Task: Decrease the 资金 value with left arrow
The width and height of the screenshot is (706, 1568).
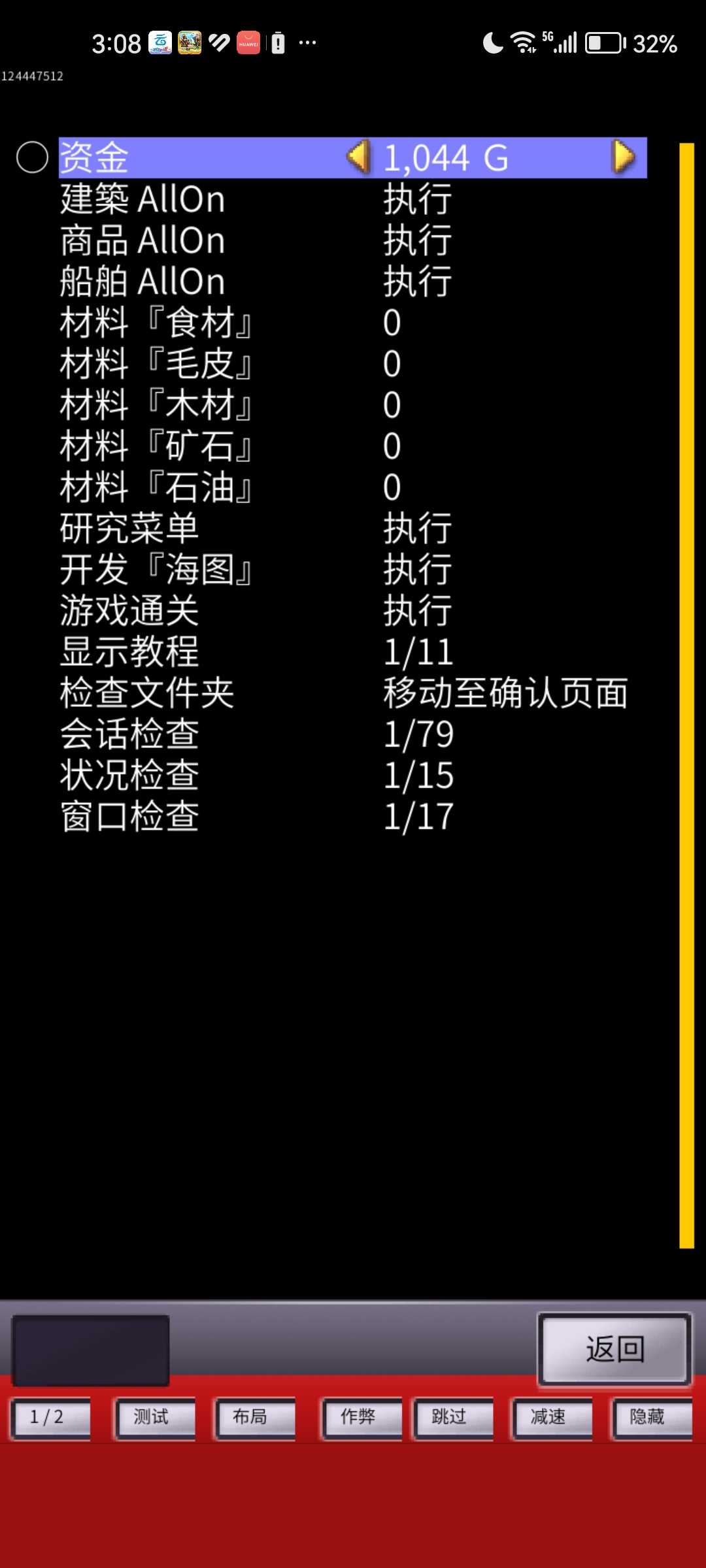Action: (359, 157)
